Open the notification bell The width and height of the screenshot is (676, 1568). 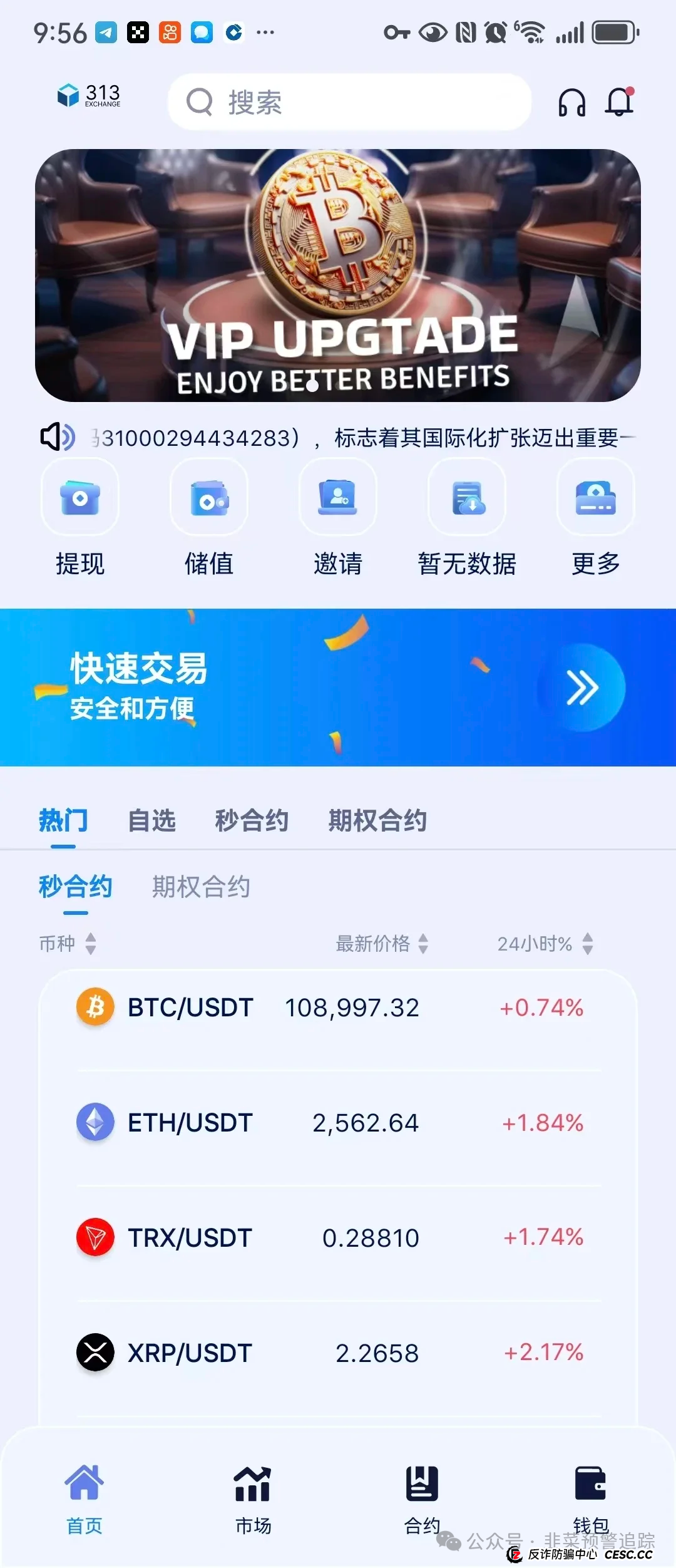[x=618, y=102]
